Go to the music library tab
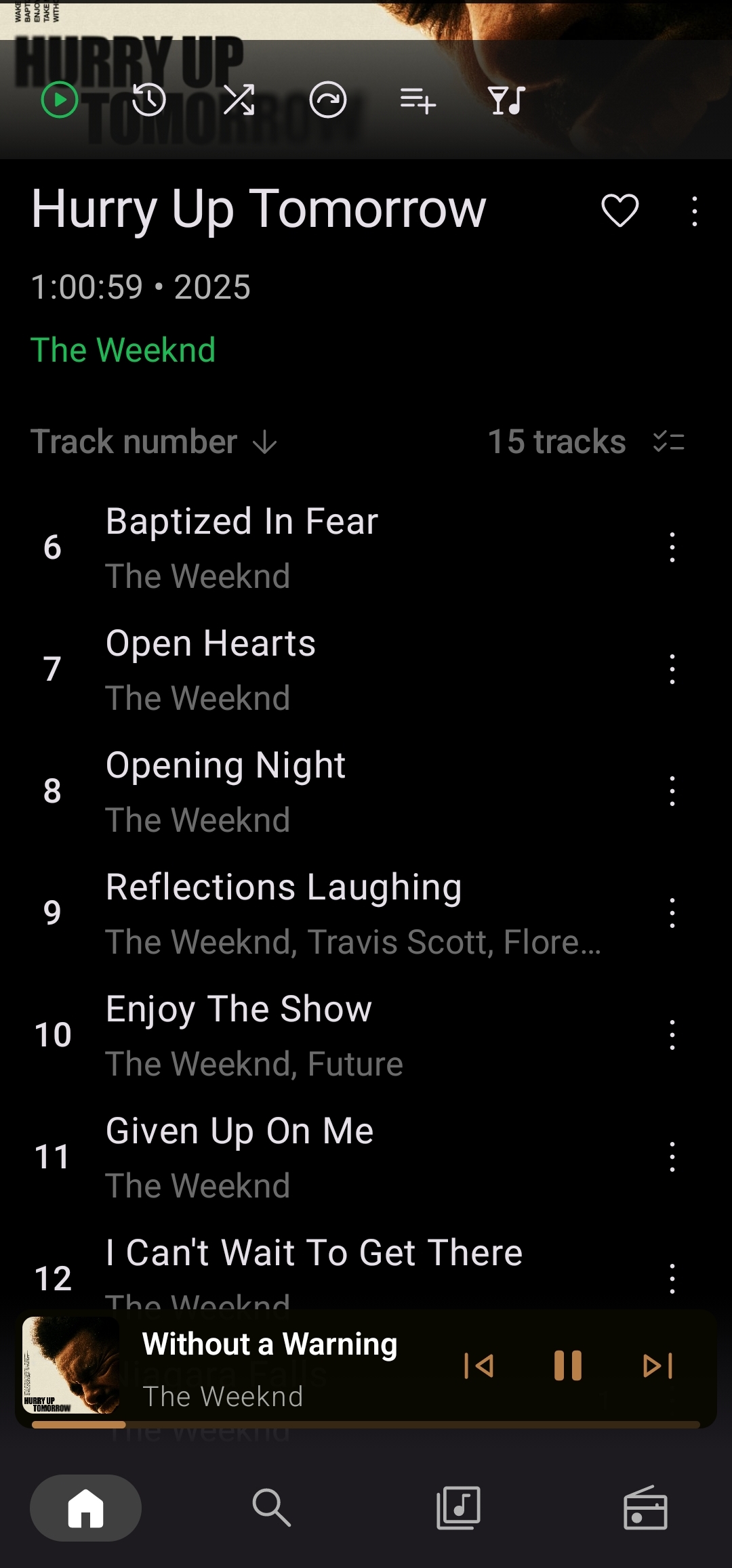732x1568 pixels. 458,1508
